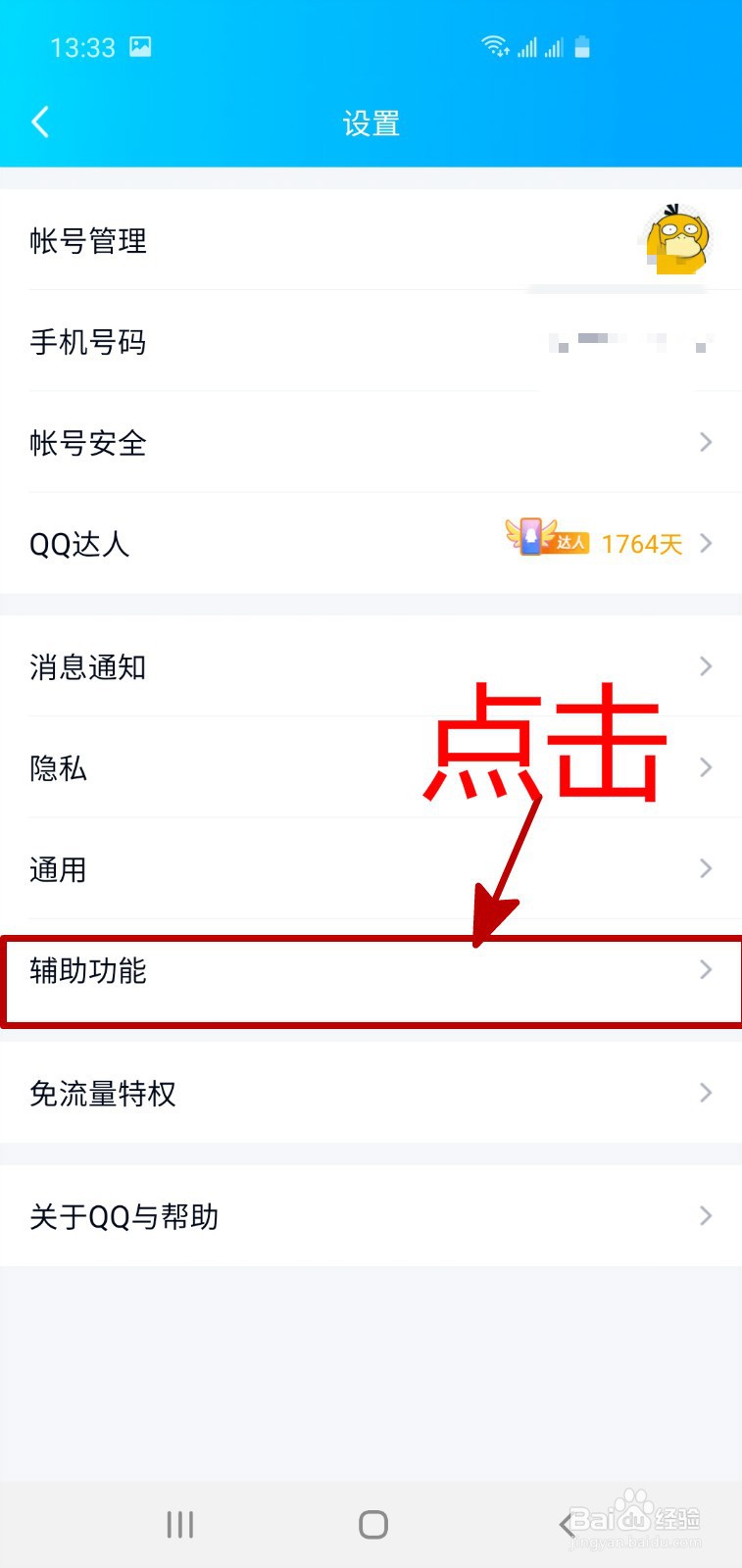The image size is (742, 1568).
Task: Expand 消息通知 settings with its arrow
Action: click(705, 666)
